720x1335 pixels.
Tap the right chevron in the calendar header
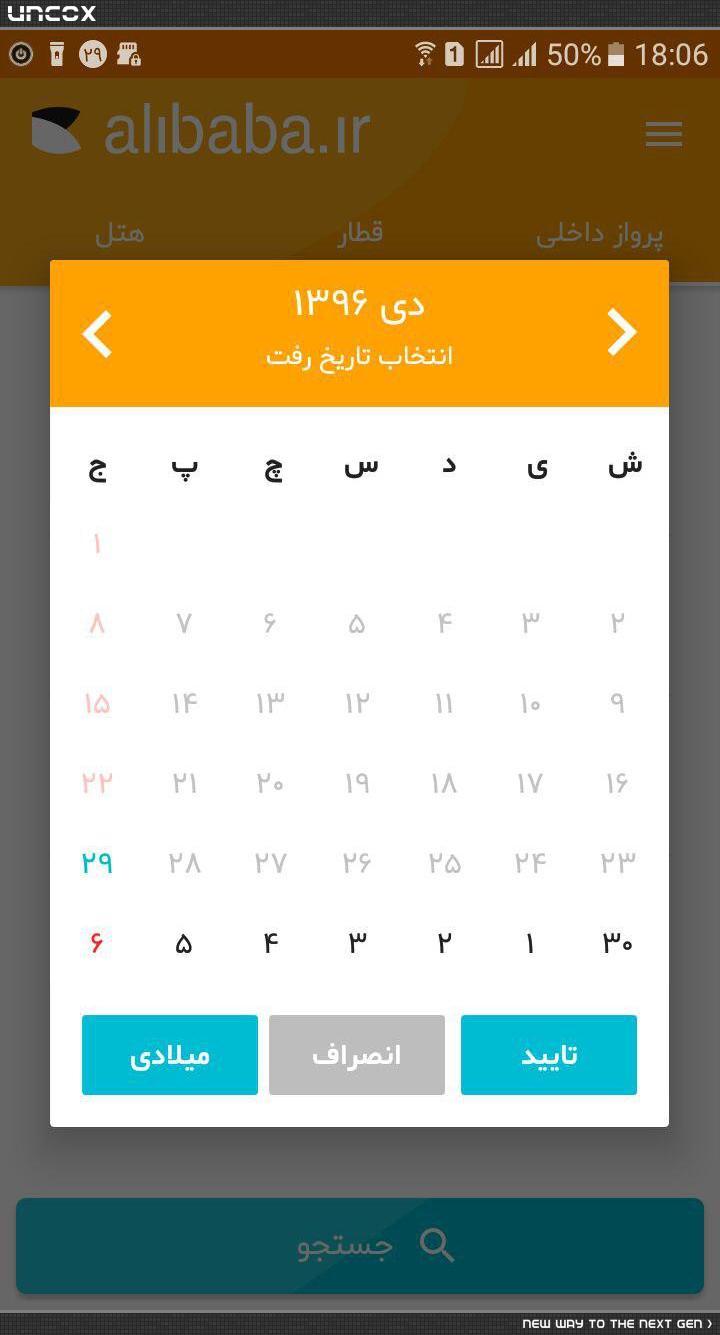point(621,333)
